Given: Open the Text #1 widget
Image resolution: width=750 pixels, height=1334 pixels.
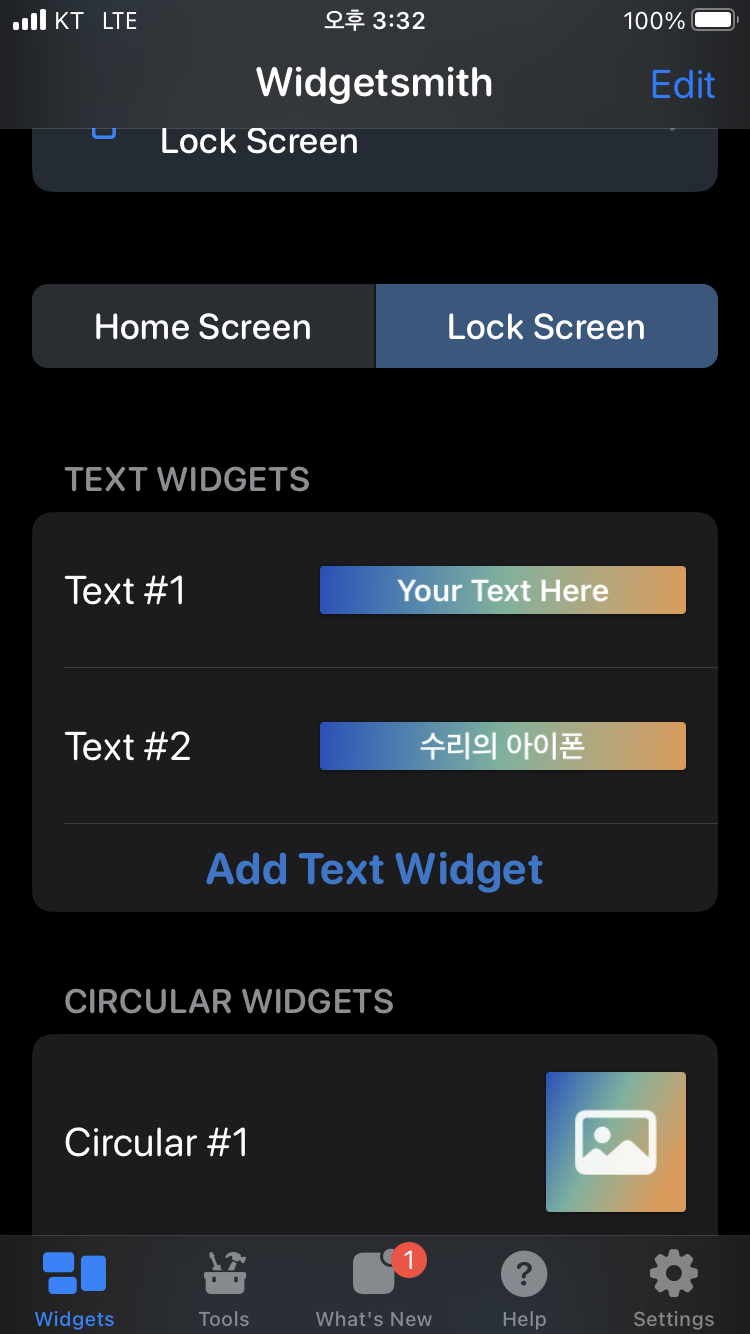Looking at the screenshot, I should click(x=375, y=590).
